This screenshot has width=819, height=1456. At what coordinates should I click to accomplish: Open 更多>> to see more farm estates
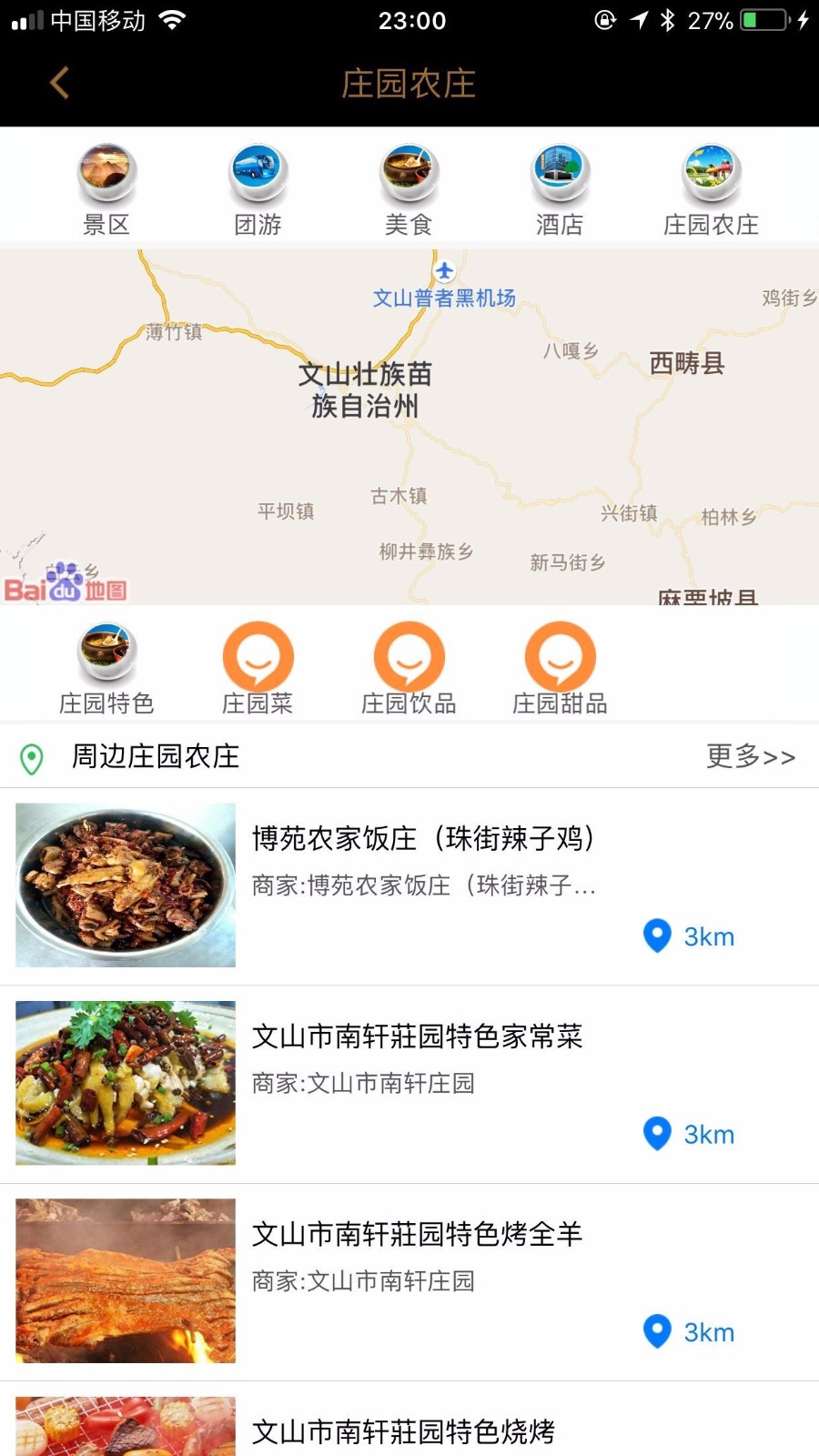[x=752, y=756]
